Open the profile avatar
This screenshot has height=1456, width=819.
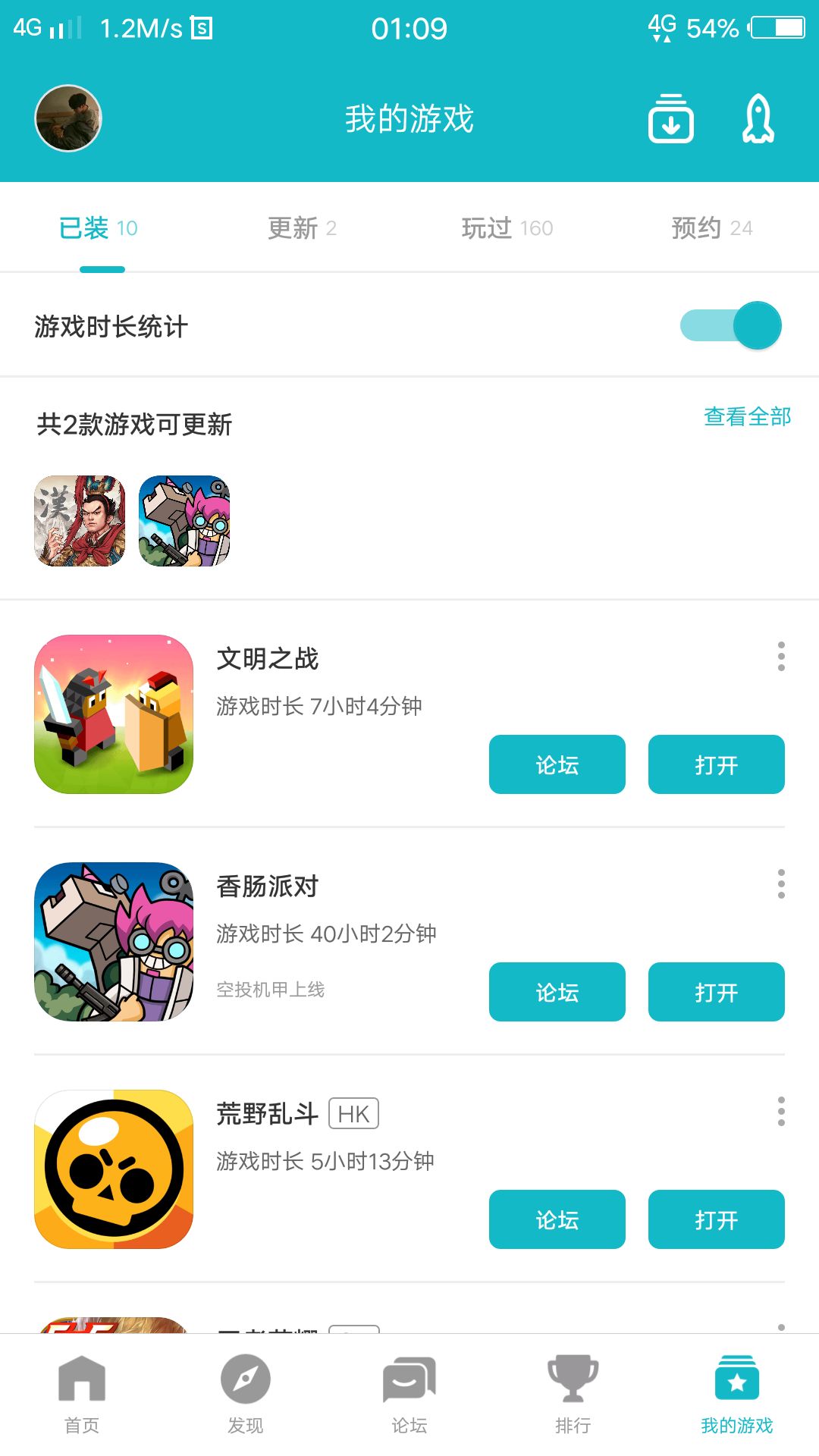coord(68,118)
